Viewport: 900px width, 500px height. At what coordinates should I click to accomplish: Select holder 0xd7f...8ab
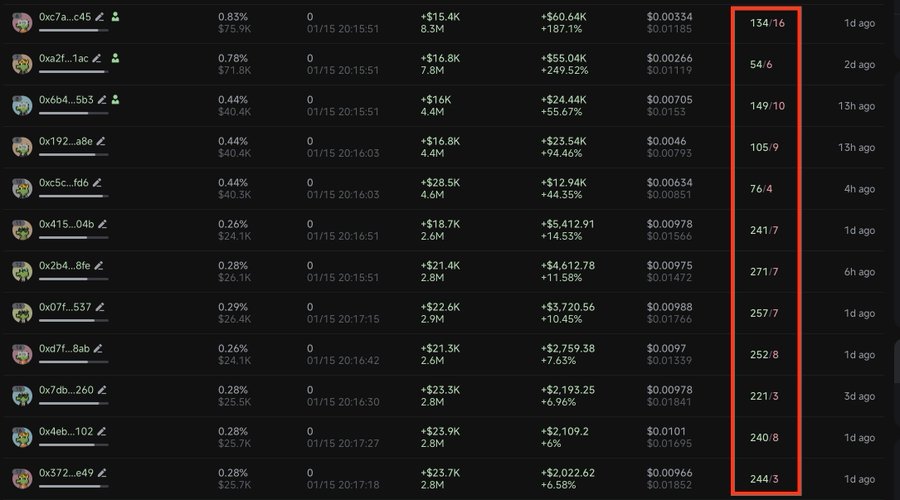tap(64, 348)
